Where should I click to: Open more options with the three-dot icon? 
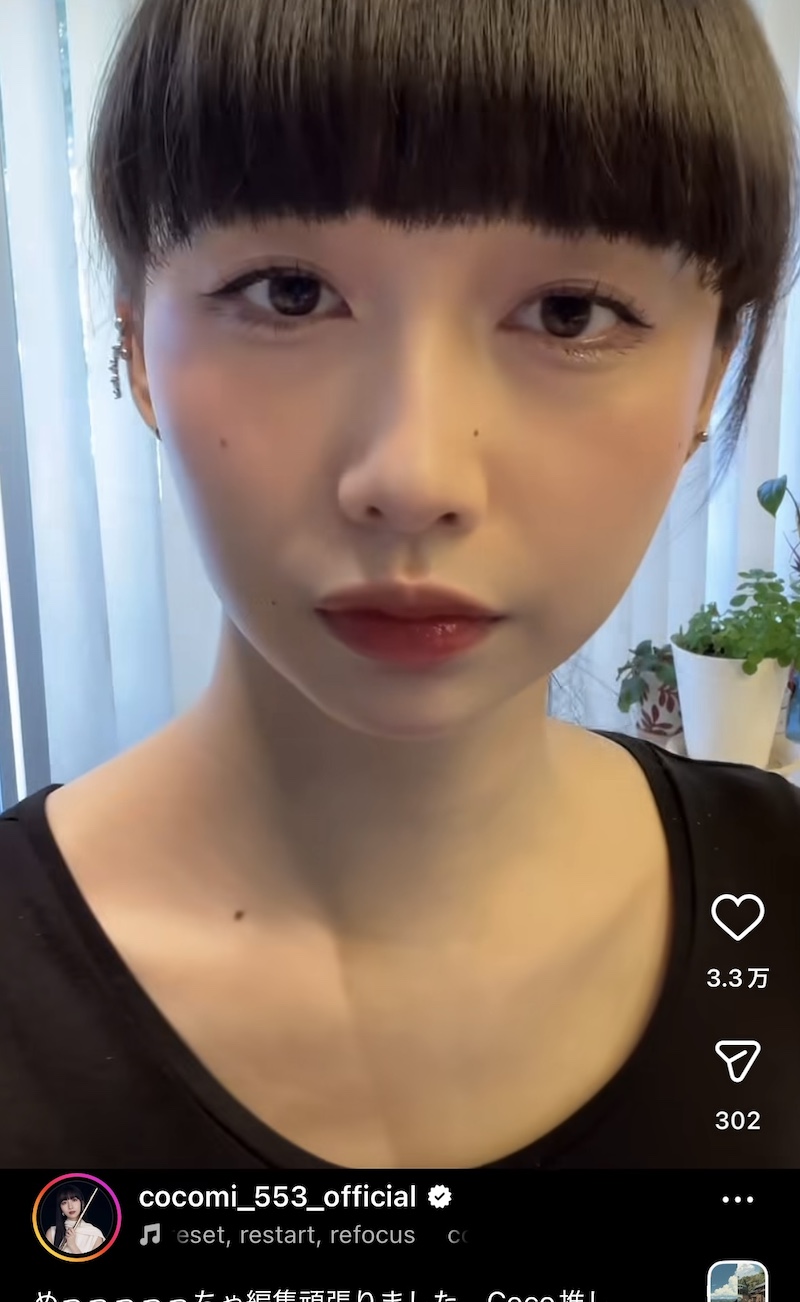(x=737, y=1197)
